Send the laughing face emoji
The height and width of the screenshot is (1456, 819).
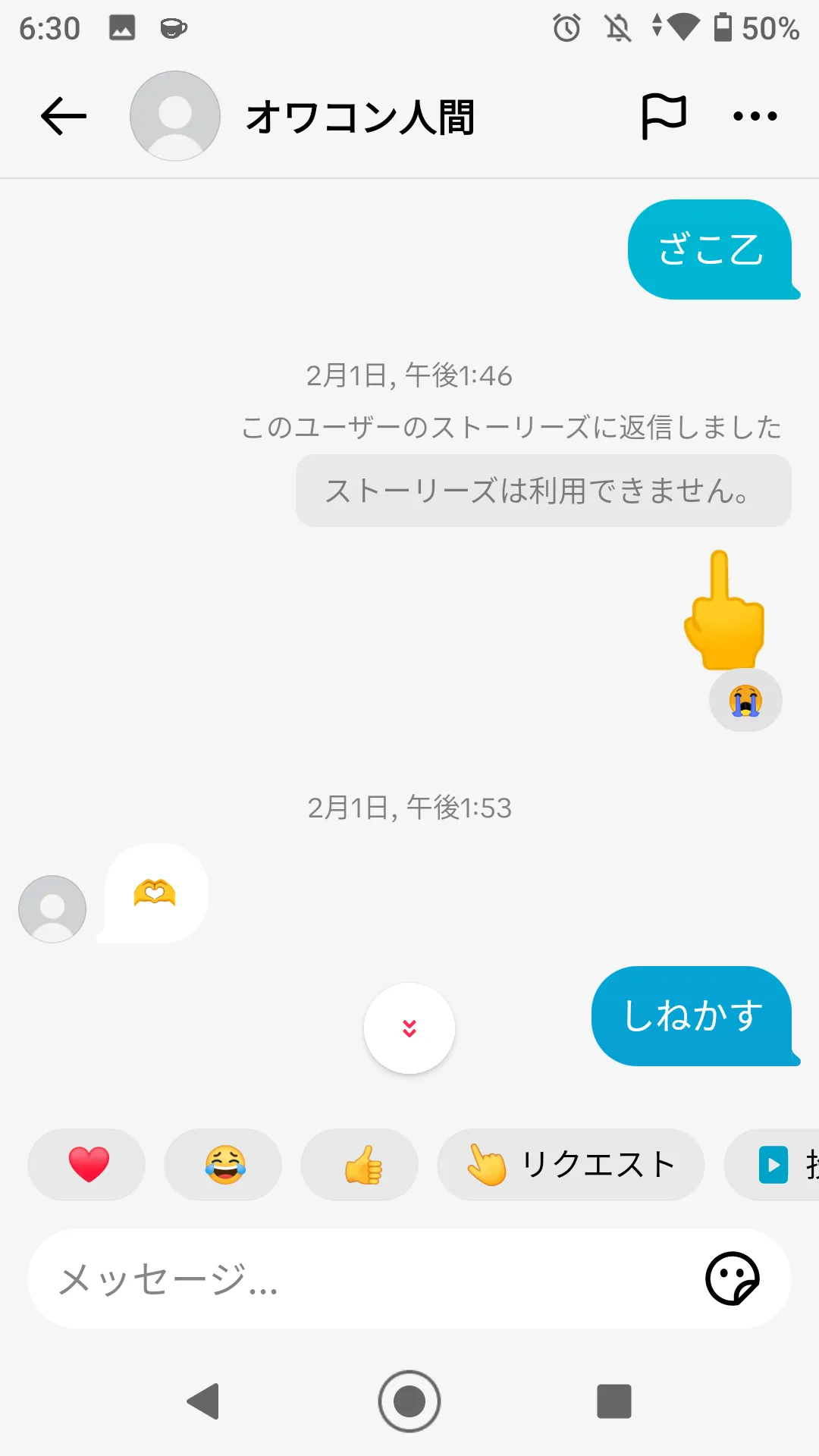click(x=224, y=1165)
